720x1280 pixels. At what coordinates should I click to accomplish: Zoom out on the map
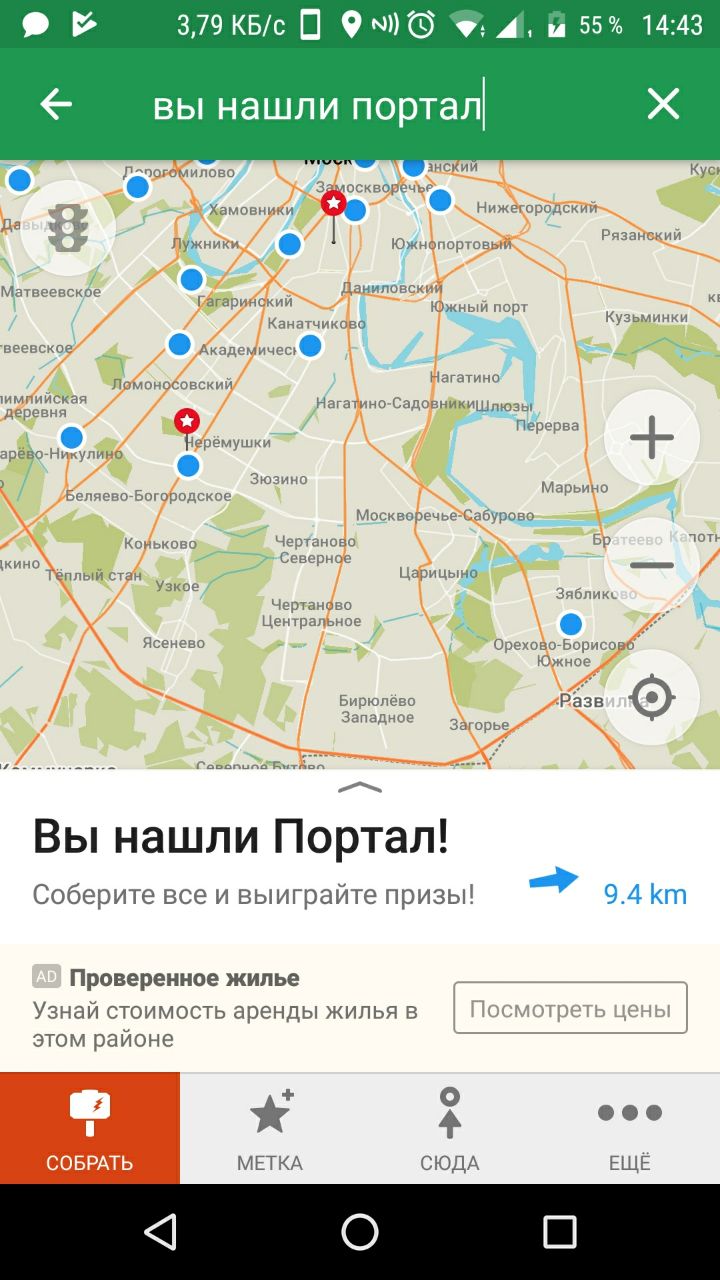coord(651,566)
